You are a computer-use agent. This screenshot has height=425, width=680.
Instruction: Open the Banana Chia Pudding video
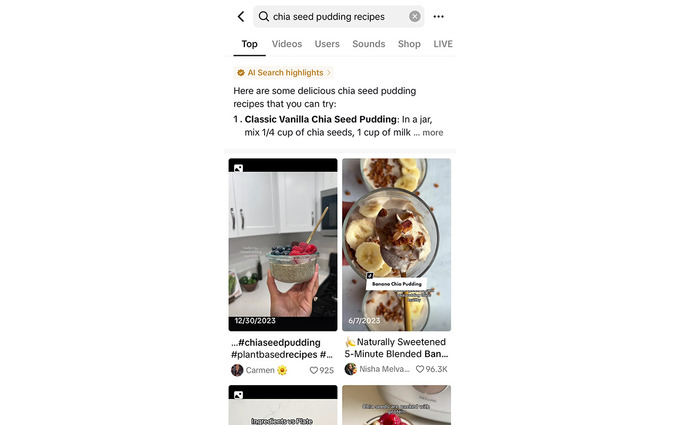[396, 245]
